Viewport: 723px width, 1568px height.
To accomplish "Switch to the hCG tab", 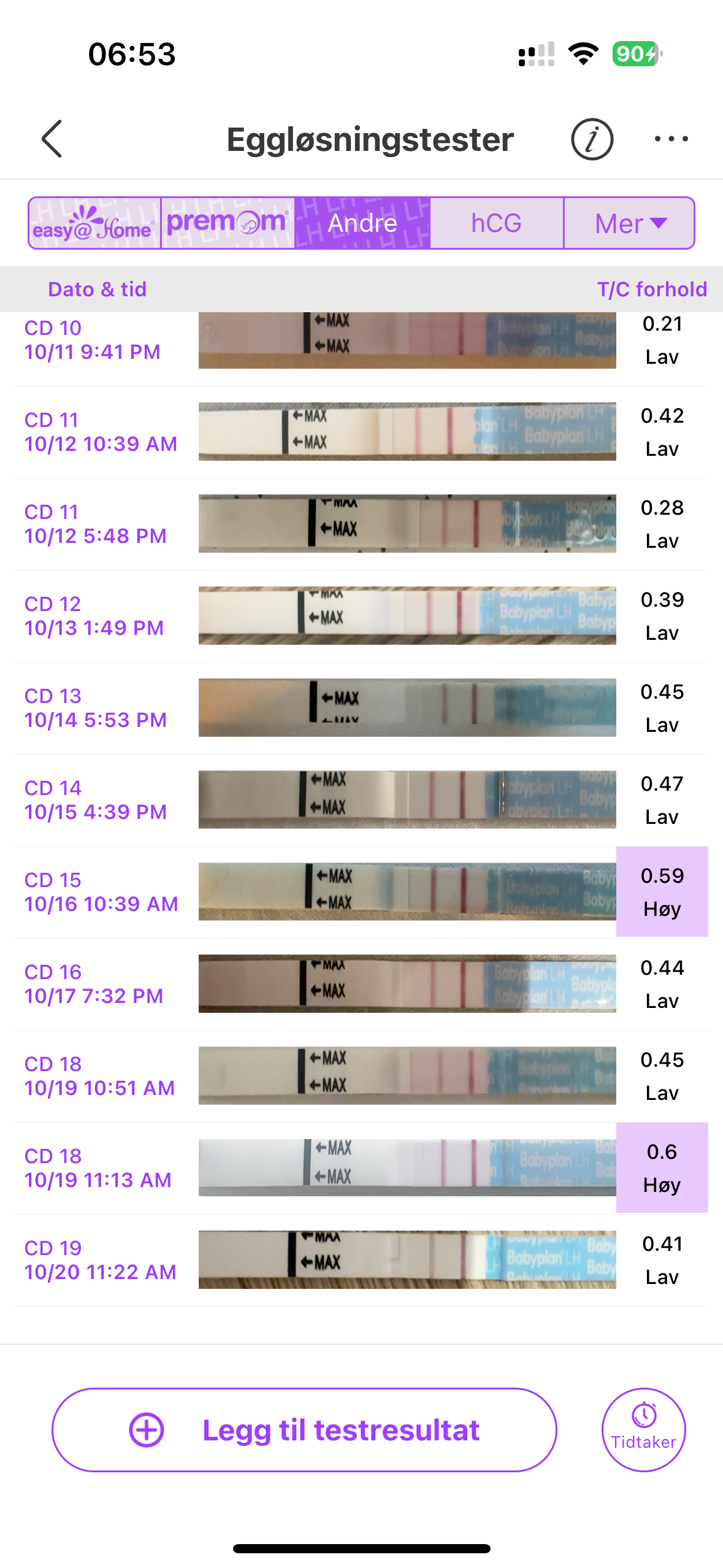I will tap(496, 223).
